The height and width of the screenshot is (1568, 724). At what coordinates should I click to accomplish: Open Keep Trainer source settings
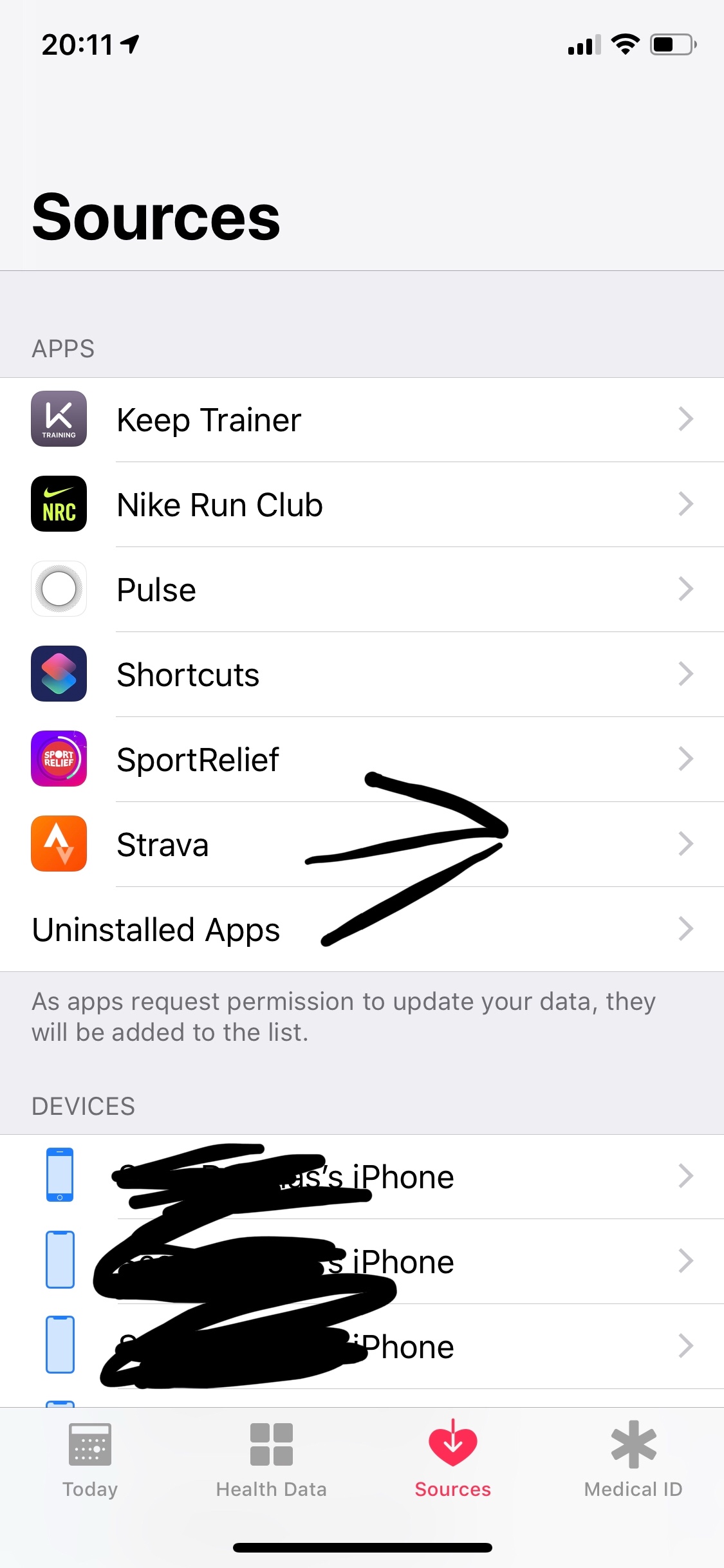tap(360, 420)
